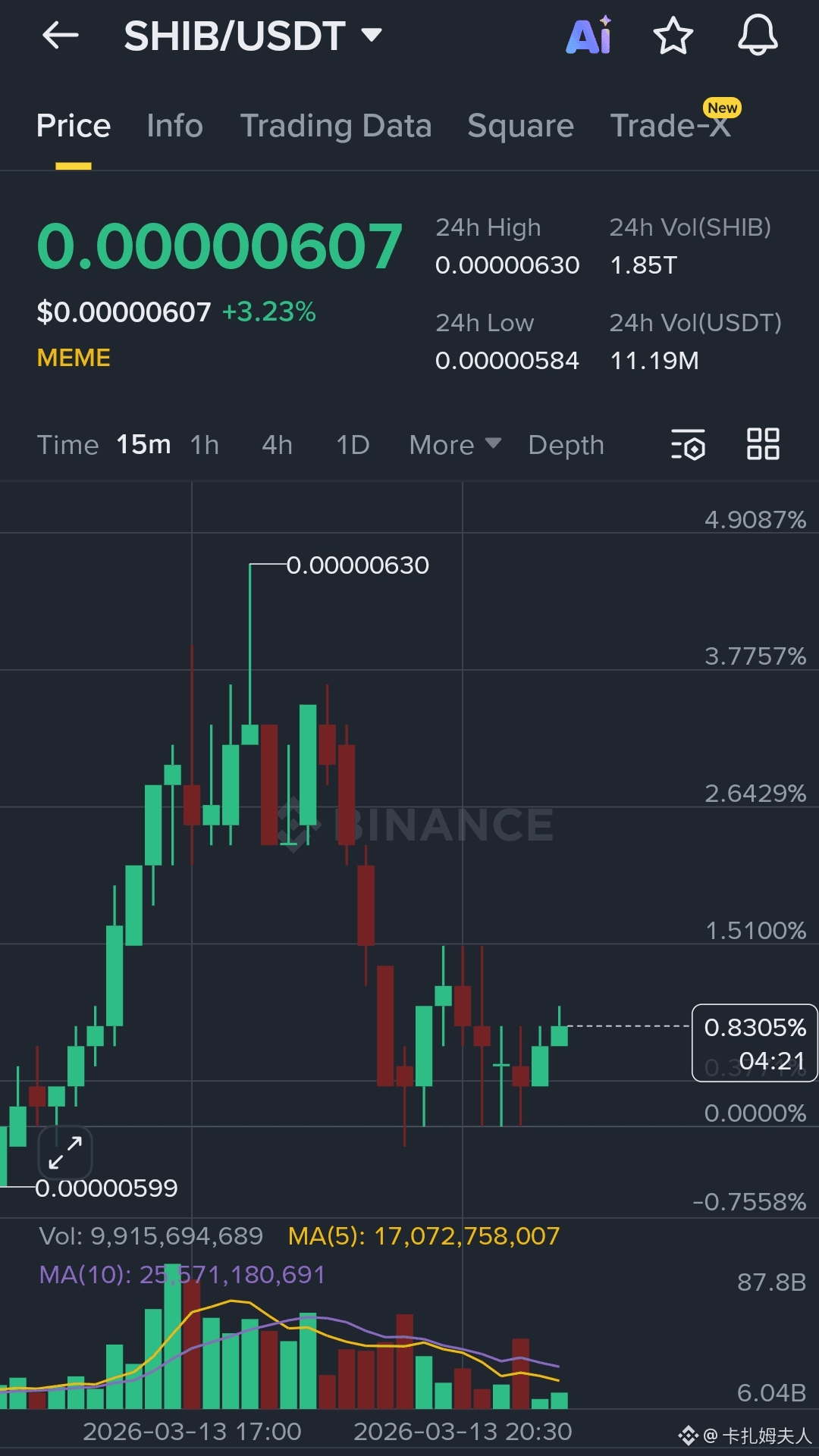Screen dimensions: 819x1456
Task: Open the grid layout tools icon
Action: (x=763, y=444)
